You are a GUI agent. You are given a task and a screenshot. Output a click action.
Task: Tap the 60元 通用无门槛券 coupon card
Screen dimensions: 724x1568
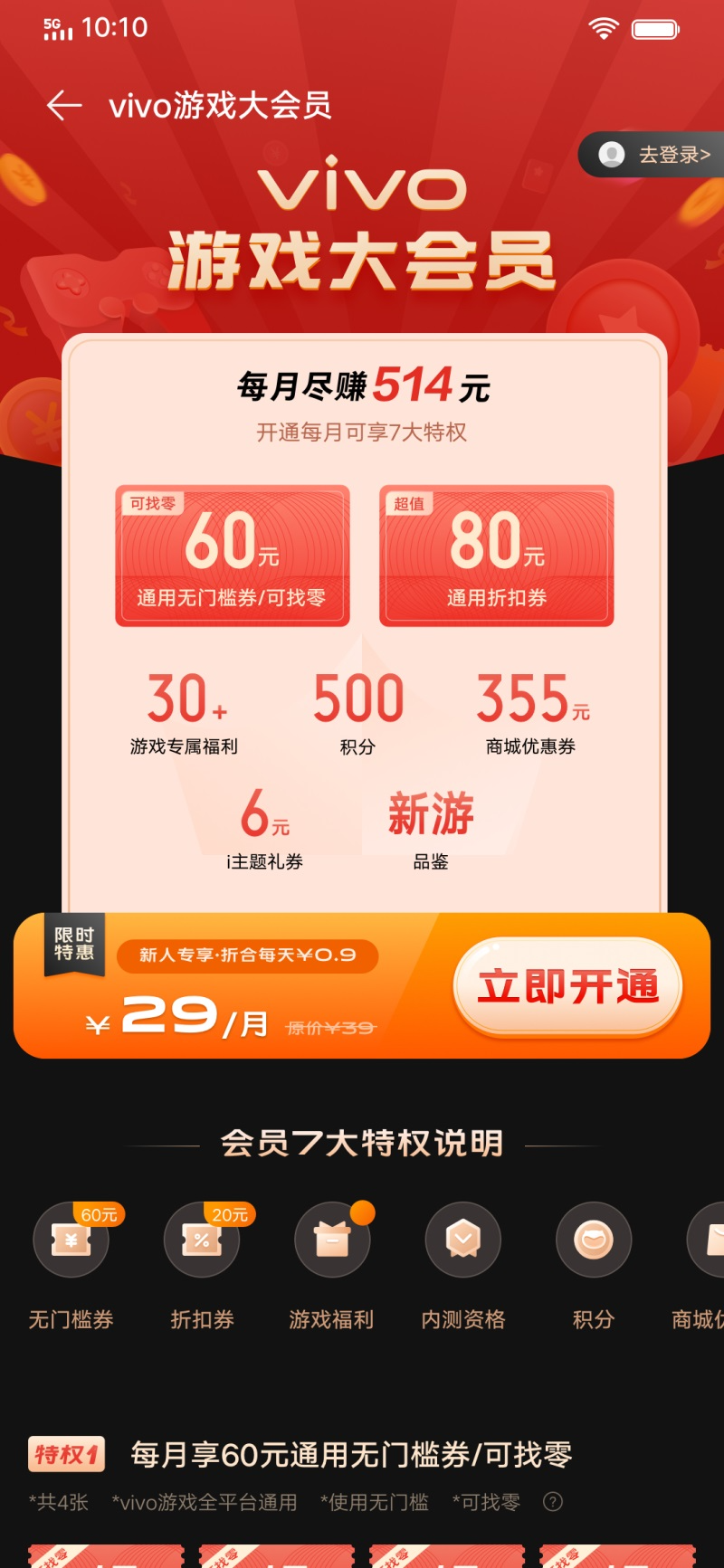pyautogui.click(x=233, y=556)
